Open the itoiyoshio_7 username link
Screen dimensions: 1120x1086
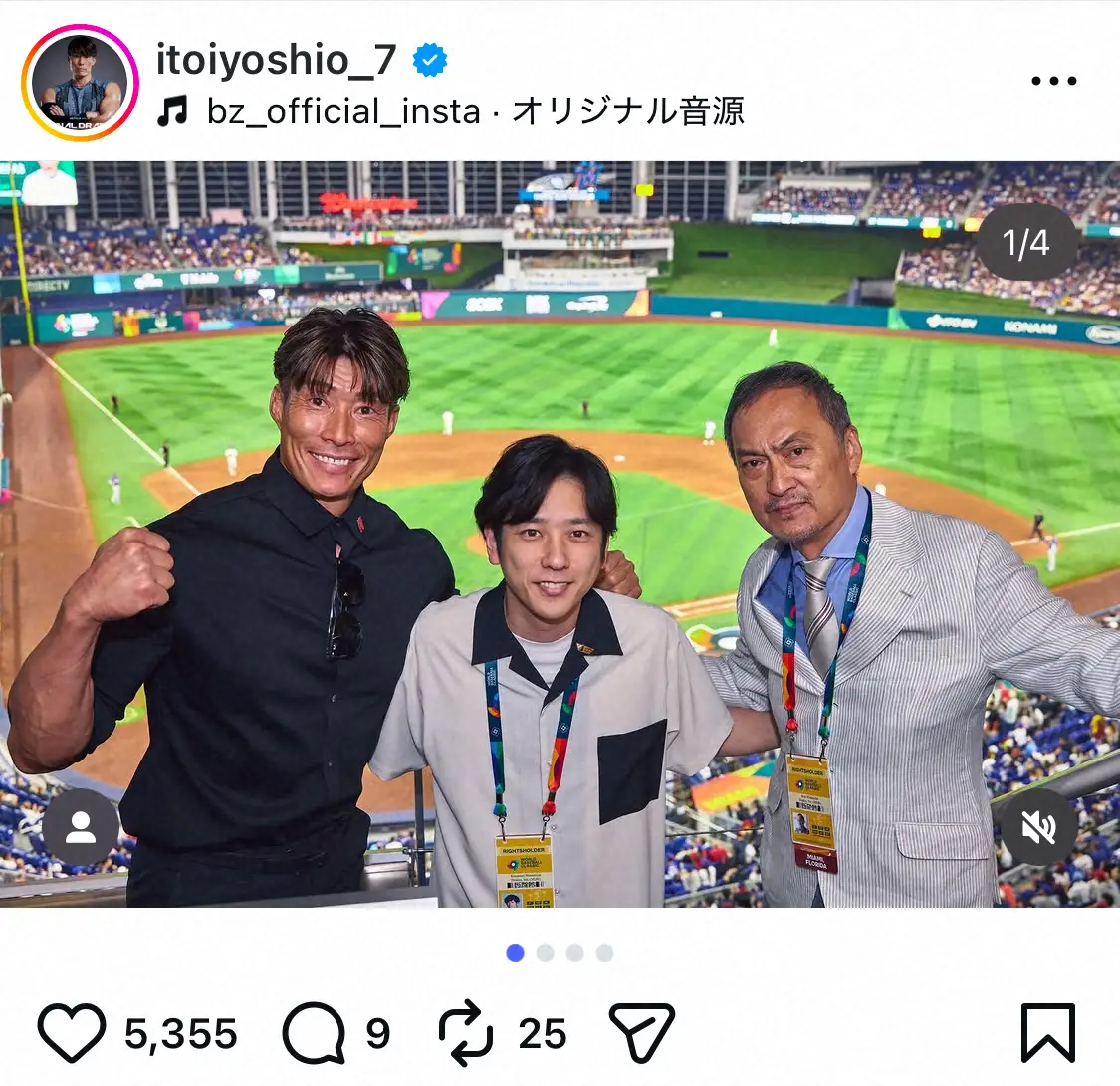point(276,61)
